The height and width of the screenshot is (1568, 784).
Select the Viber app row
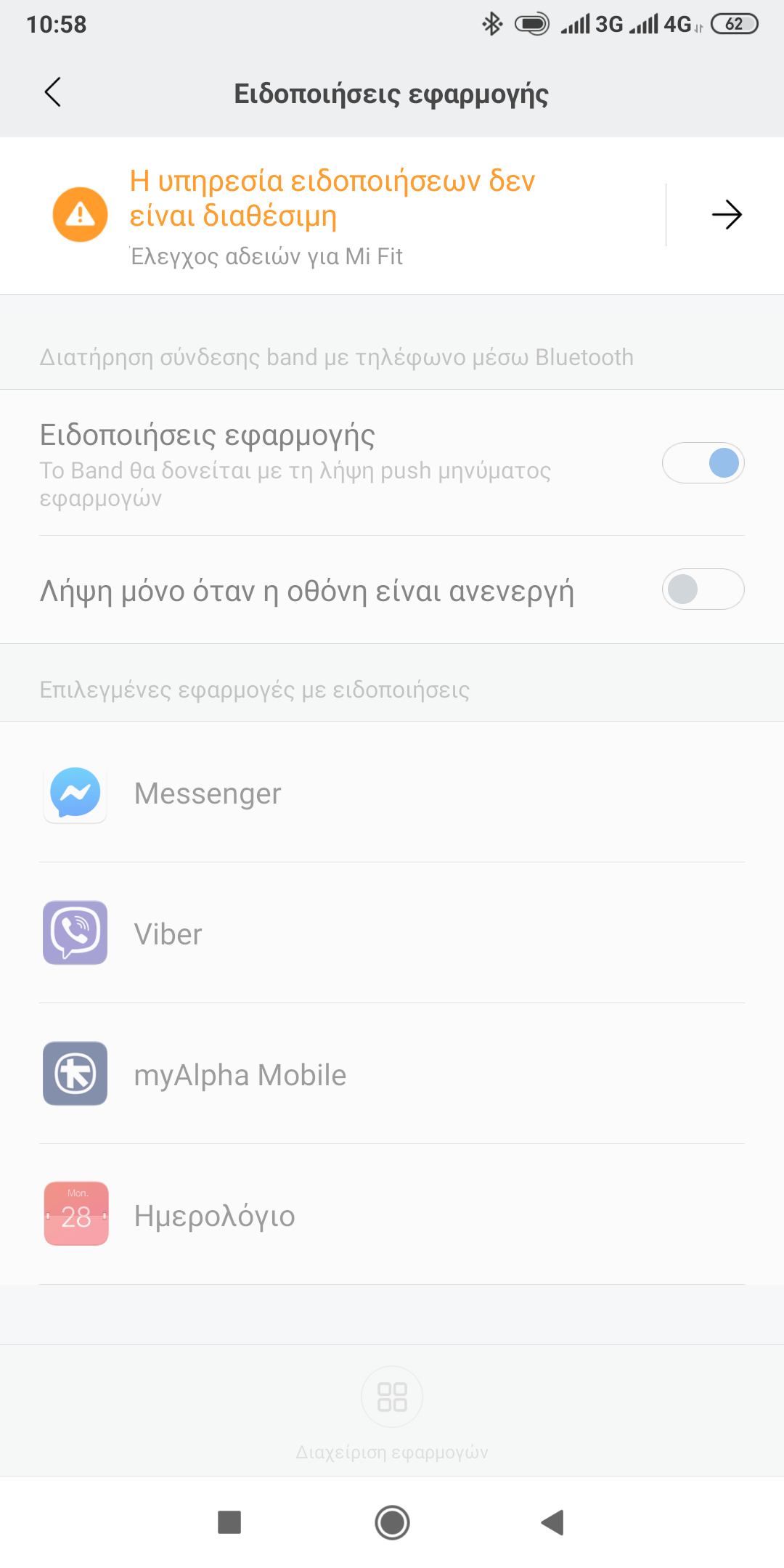(x=392, y=934)
